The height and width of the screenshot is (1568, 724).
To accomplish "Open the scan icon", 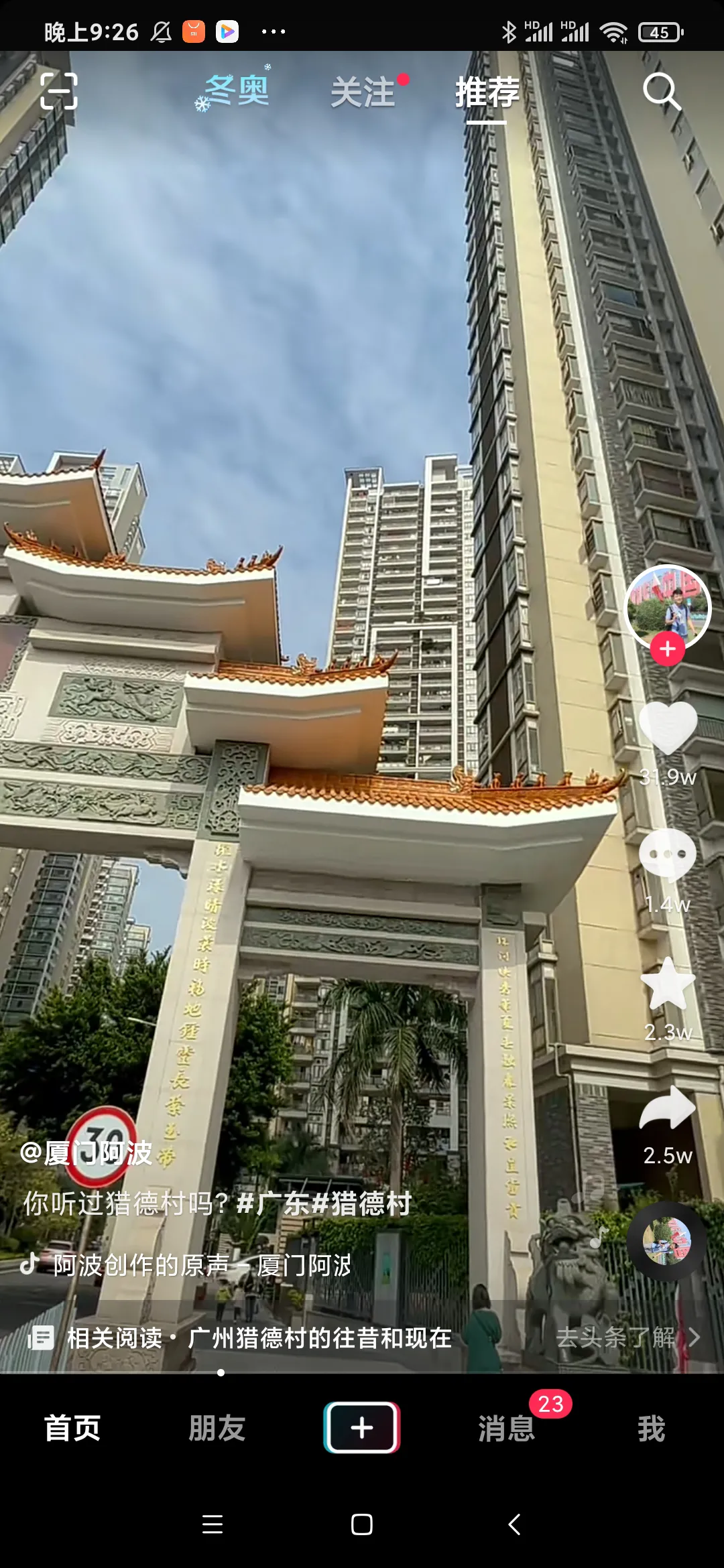I will pos(59,91).
